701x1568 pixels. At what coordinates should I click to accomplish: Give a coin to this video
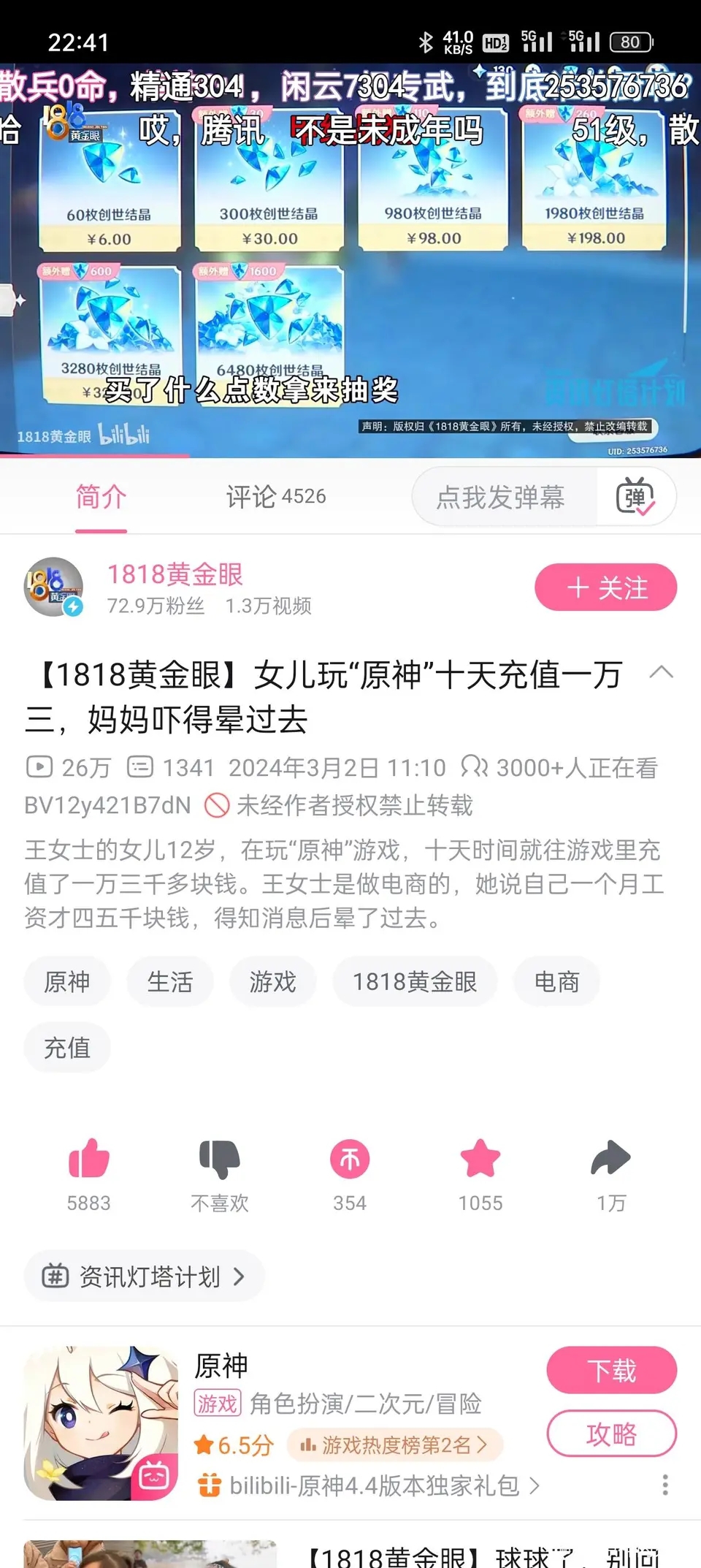click(350, 1160)
